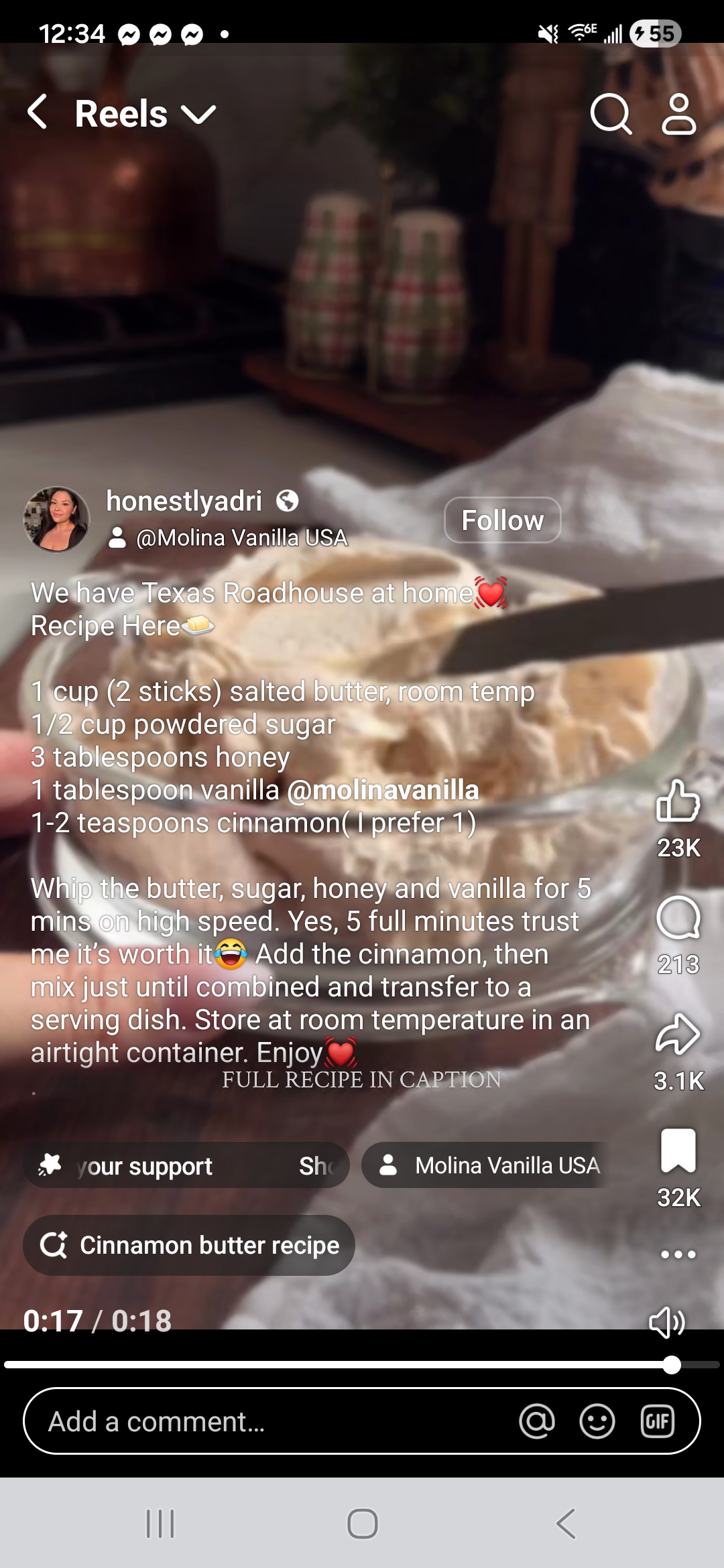Open the three-dot more options menu
The width and height of the screenshot is (724, 1568).
click(x=678, y=1254)
